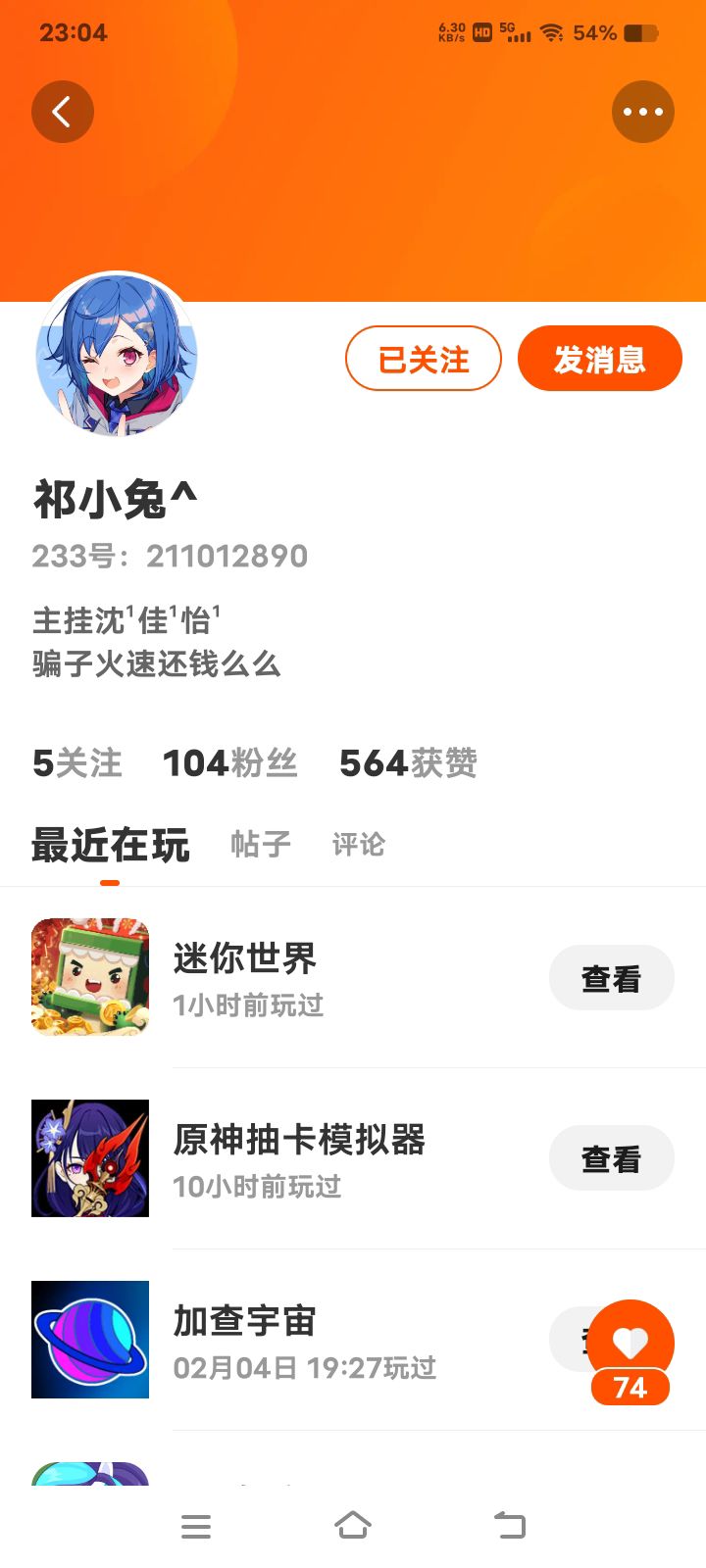The image size is (706, 1568).
Task: View the 5关注 following list
Action: [x=77, y=762]
